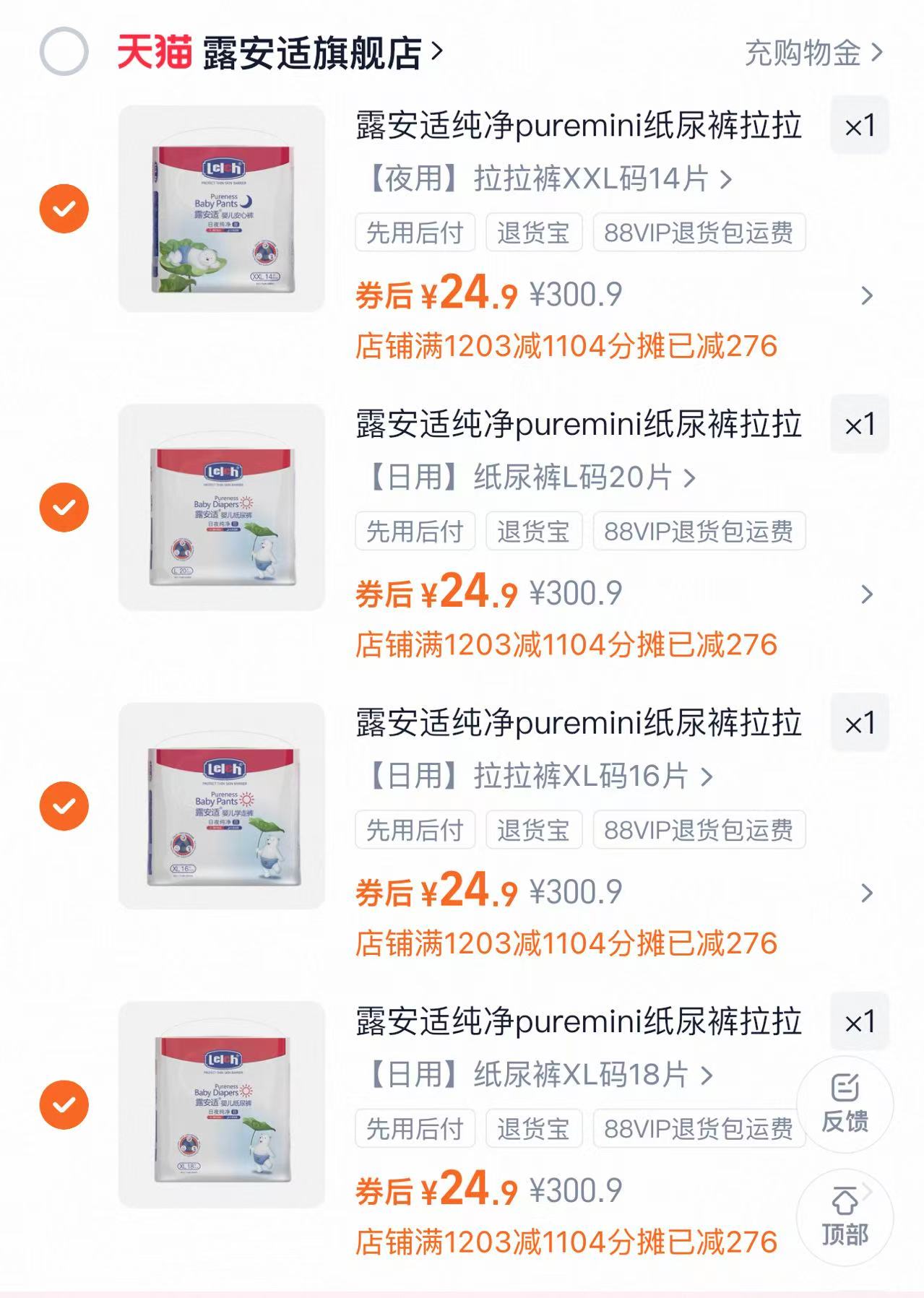Click the 88VIP退货包运费 tag on first item
This screenshot has height=1298, width=924.
click(696, 233)
